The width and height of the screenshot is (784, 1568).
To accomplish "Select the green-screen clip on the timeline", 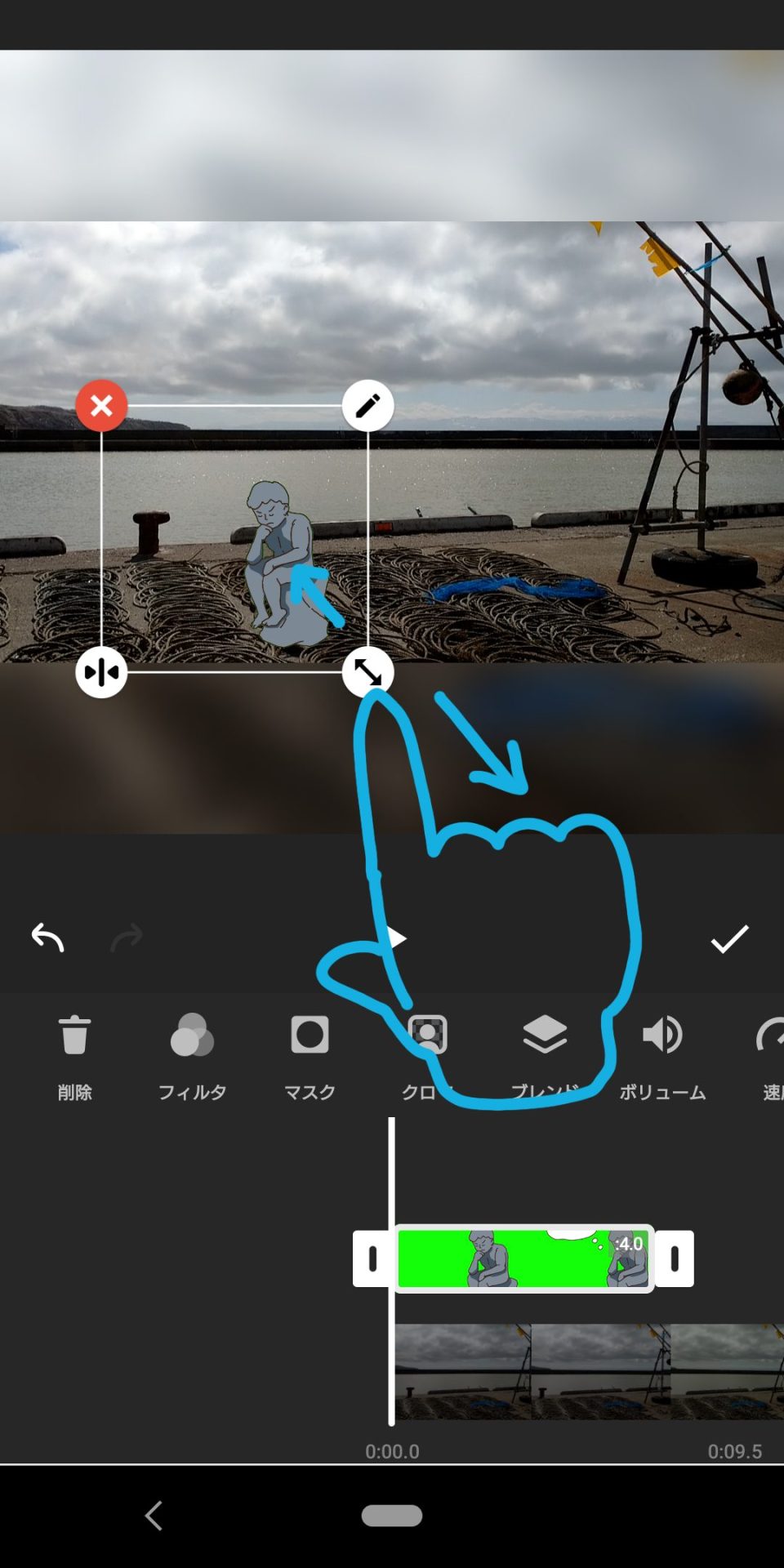I will pyautogui.click(x=523, y=1258).
